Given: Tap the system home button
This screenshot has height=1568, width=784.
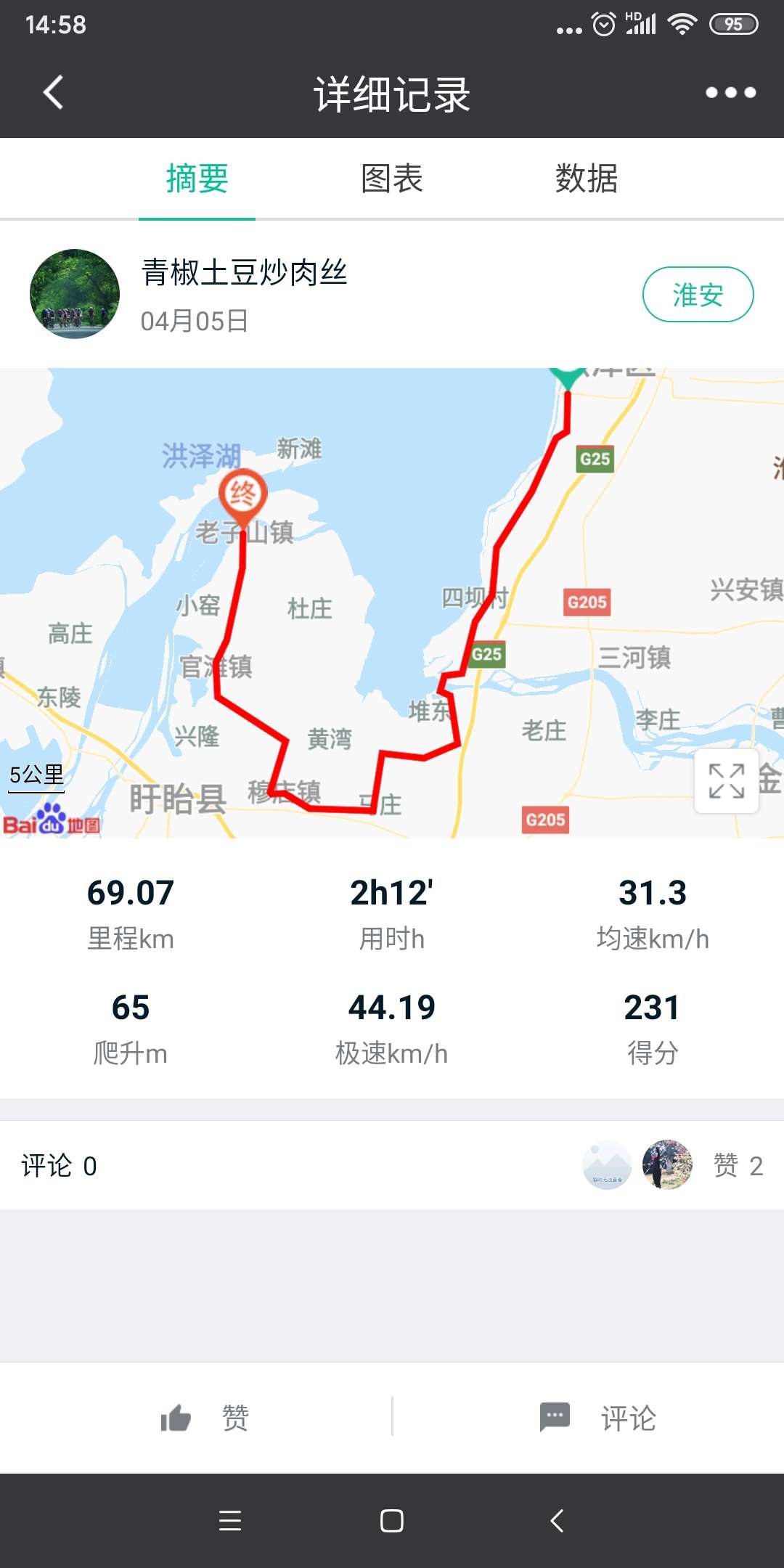Looking at the screenshot, I should 392,1520.
